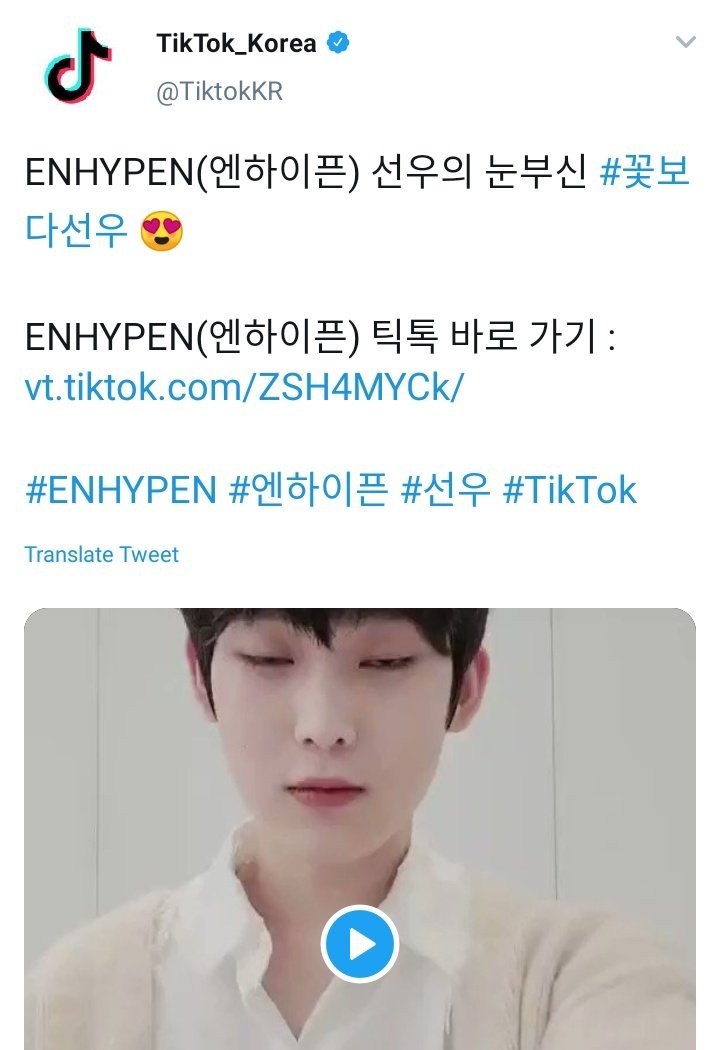Open the #엔하이픈 hashtag
The image size is (720, 1050).
(x=307, y=490)
